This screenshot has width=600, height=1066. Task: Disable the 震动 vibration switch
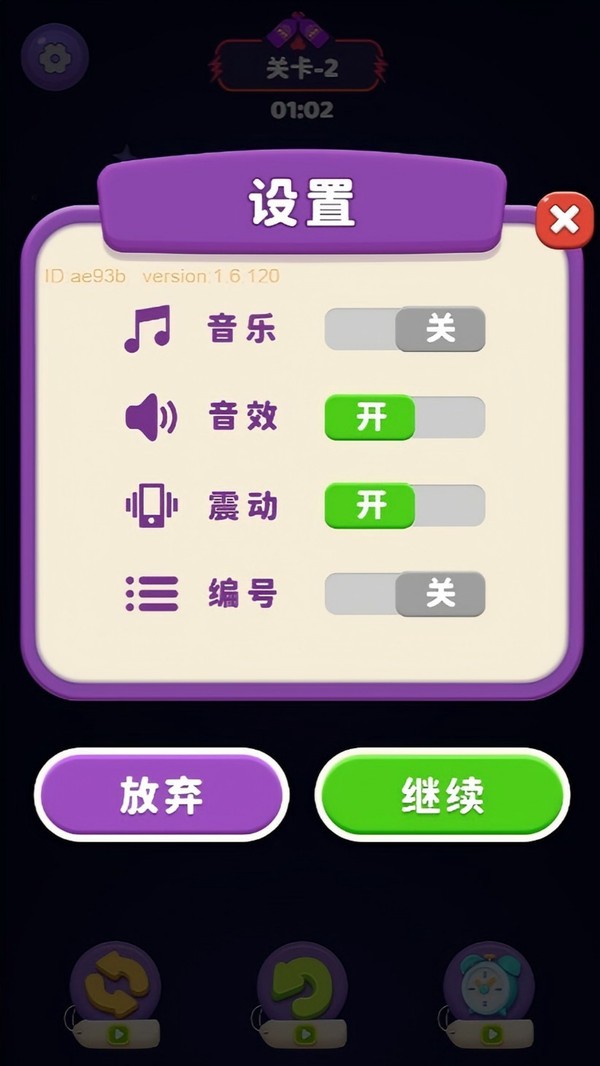tap(405, 506)
